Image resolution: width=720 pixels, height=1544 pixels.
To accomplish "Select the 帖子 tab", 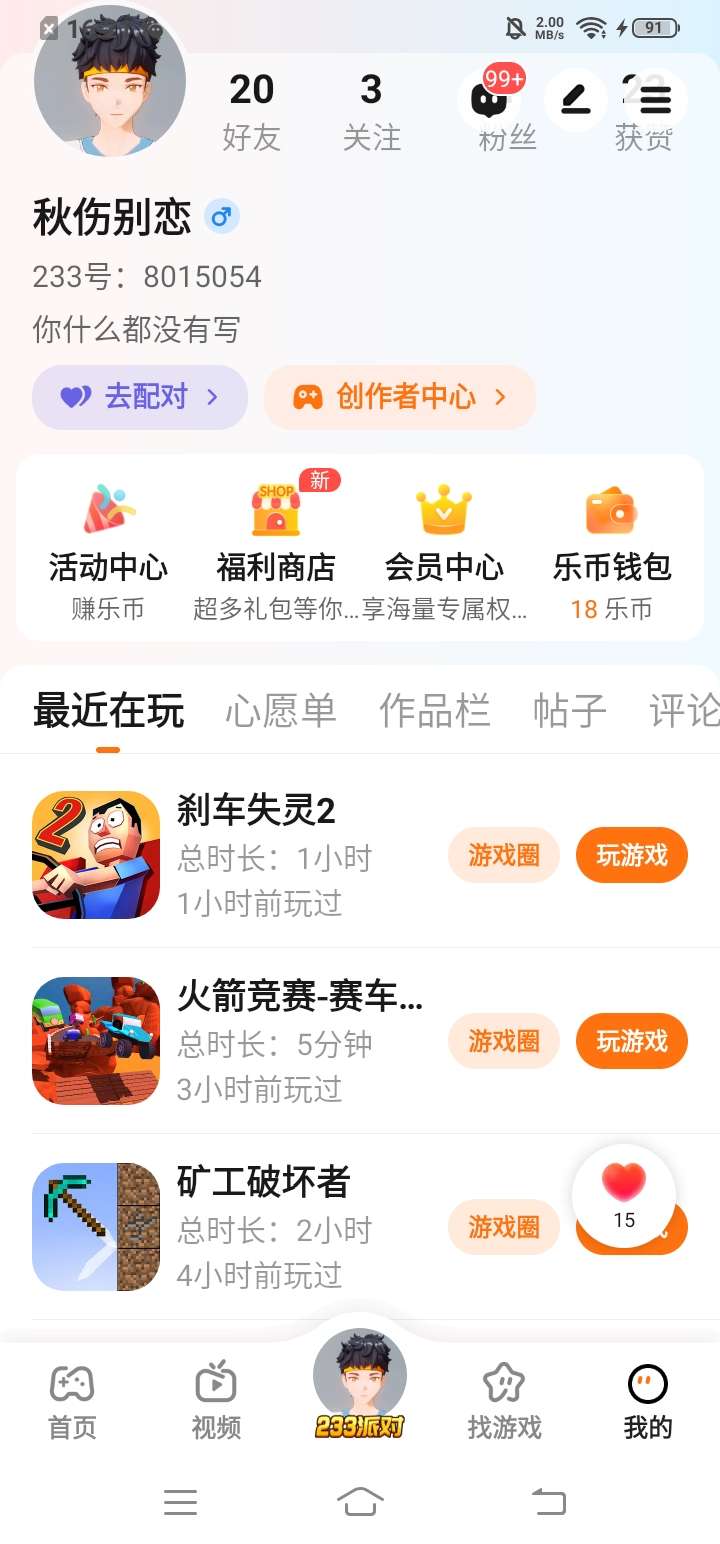I will click(x=569, y=711).
